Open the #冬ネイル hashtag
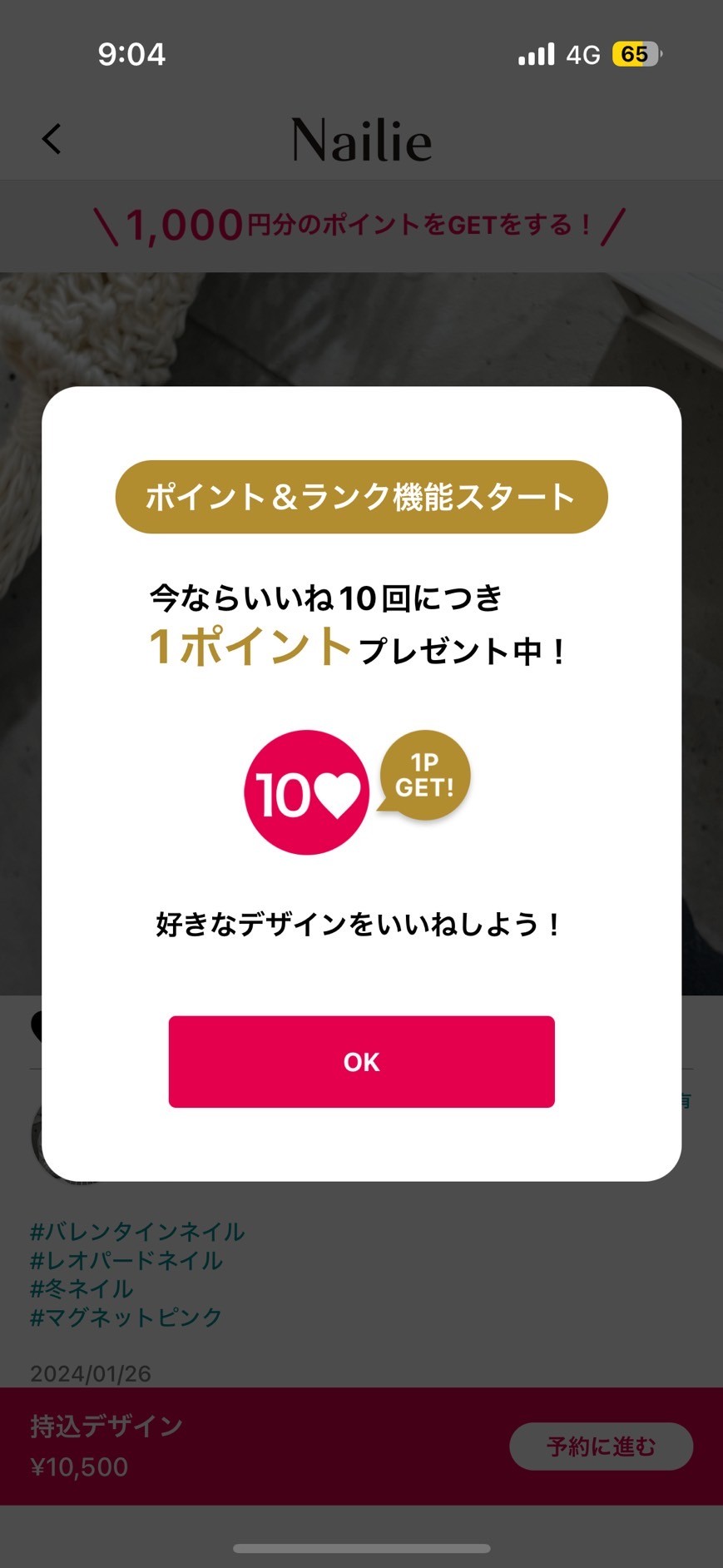 [82, 1288]
